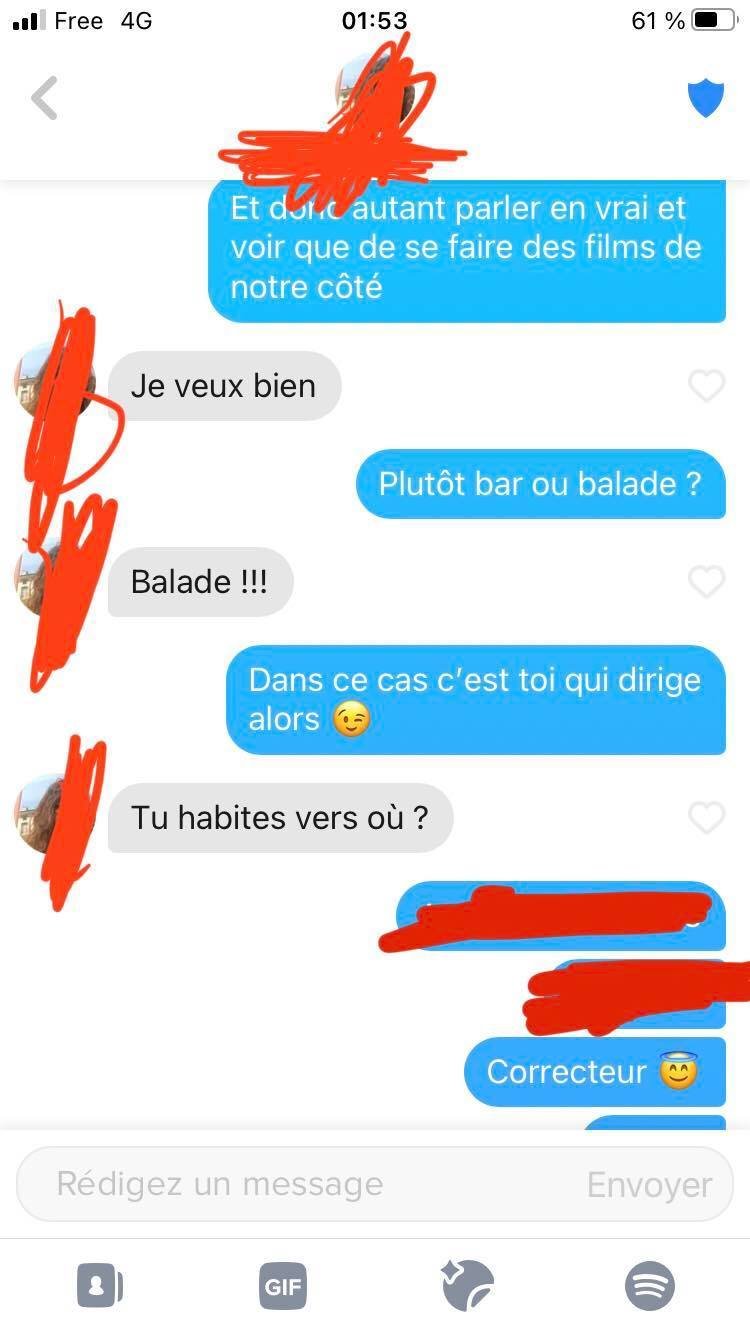Screen dimensions: 750x1334
Task: Tap the Envoyer send button
Action: click(649, 1185)
